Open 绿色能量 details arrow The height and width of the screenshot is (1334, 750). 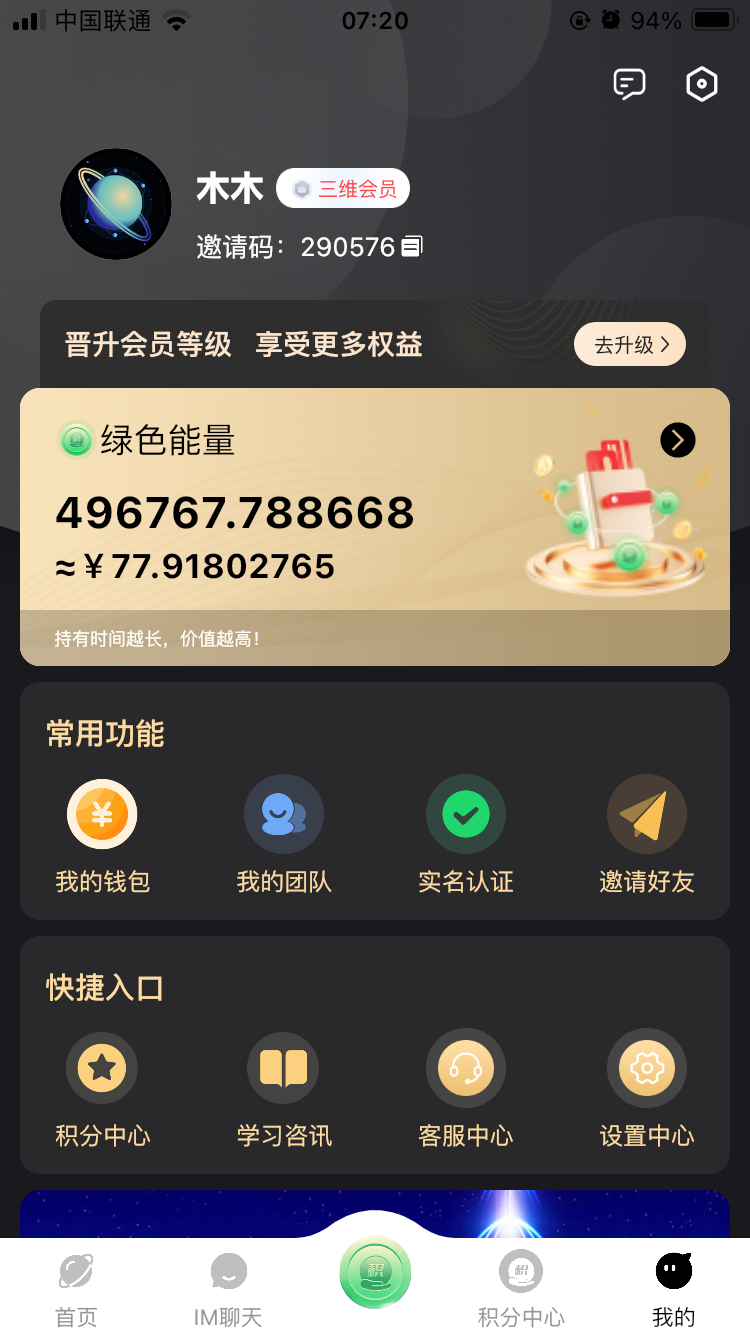[x=678, y=440]
